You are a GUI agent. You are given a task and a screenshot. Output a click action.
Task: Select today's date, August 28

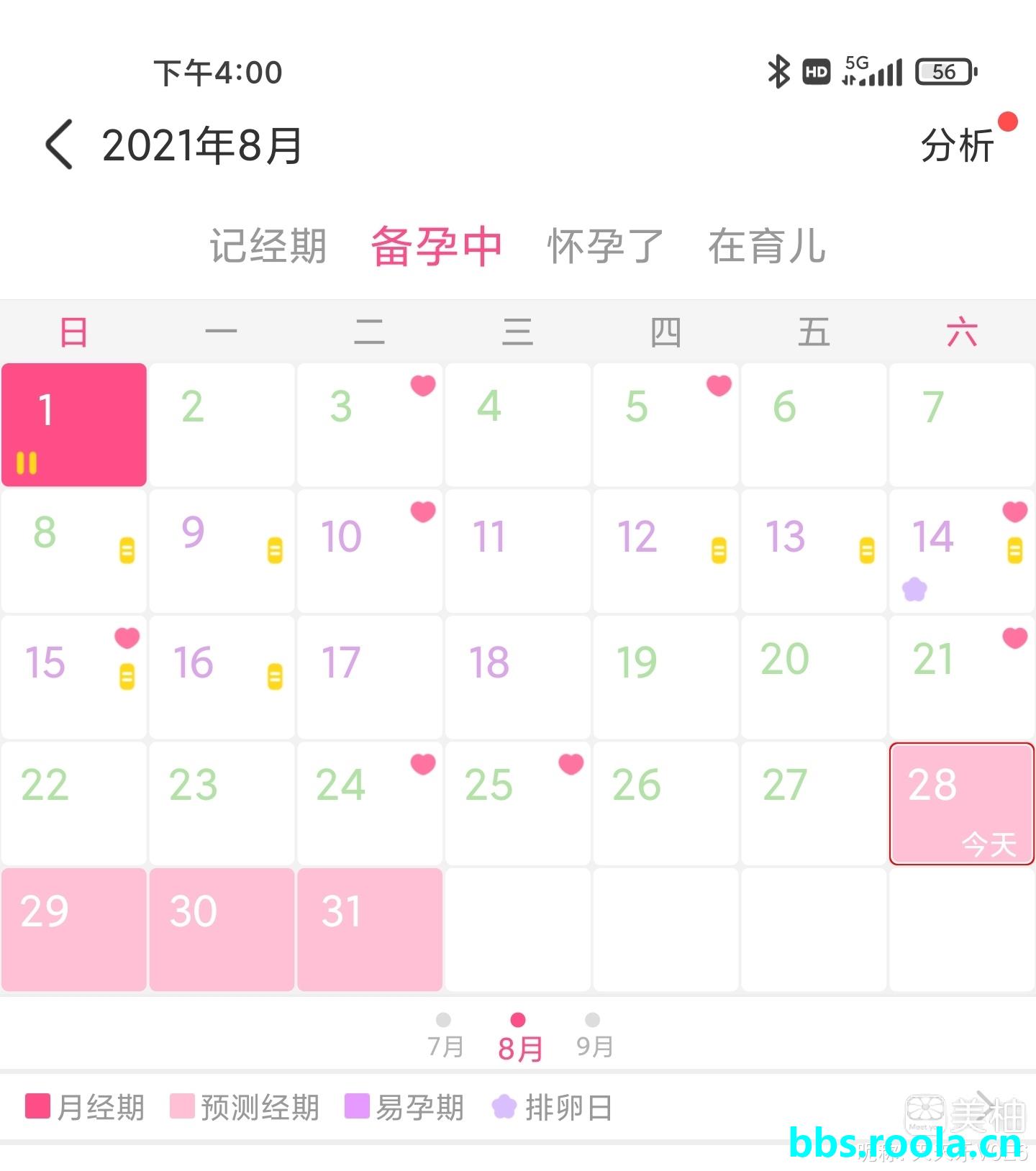[961, 803]
